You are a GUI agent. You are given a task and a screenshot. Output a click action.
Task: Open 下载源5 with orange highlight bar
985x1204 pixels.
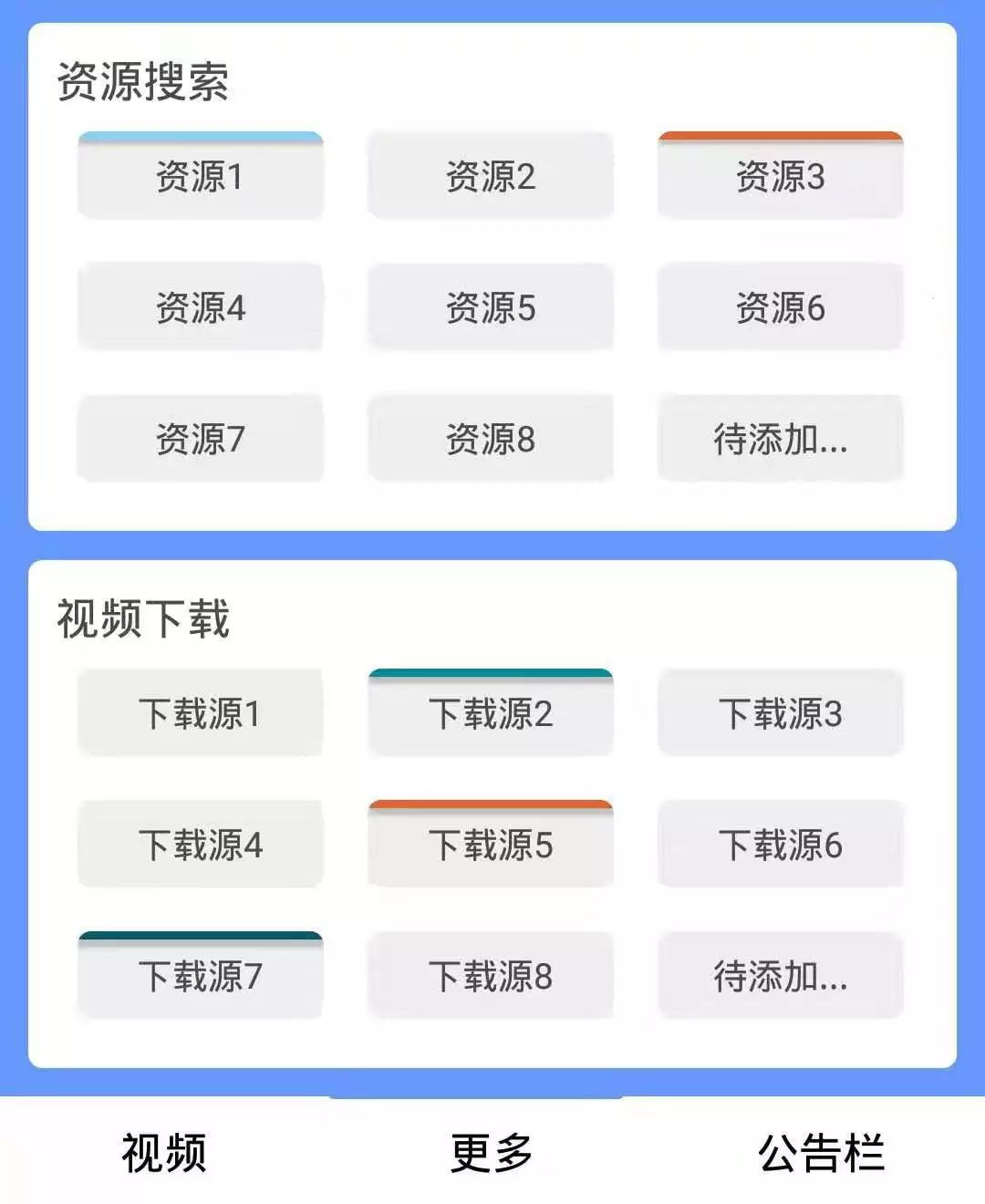click(x=491, y=845)
